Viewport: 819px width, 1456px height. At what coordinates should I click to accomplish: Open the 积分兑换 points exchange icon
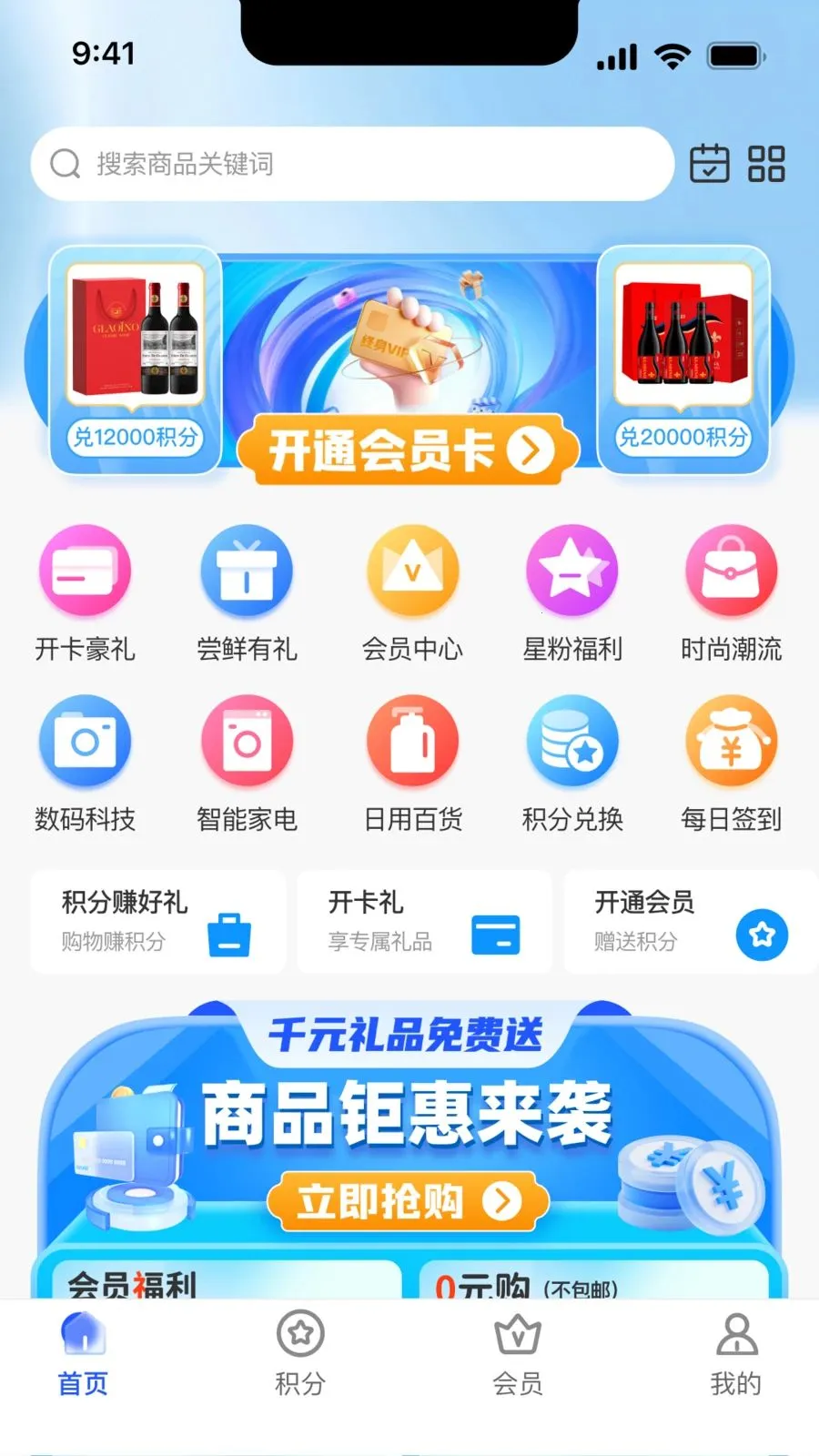click(573, 742)
